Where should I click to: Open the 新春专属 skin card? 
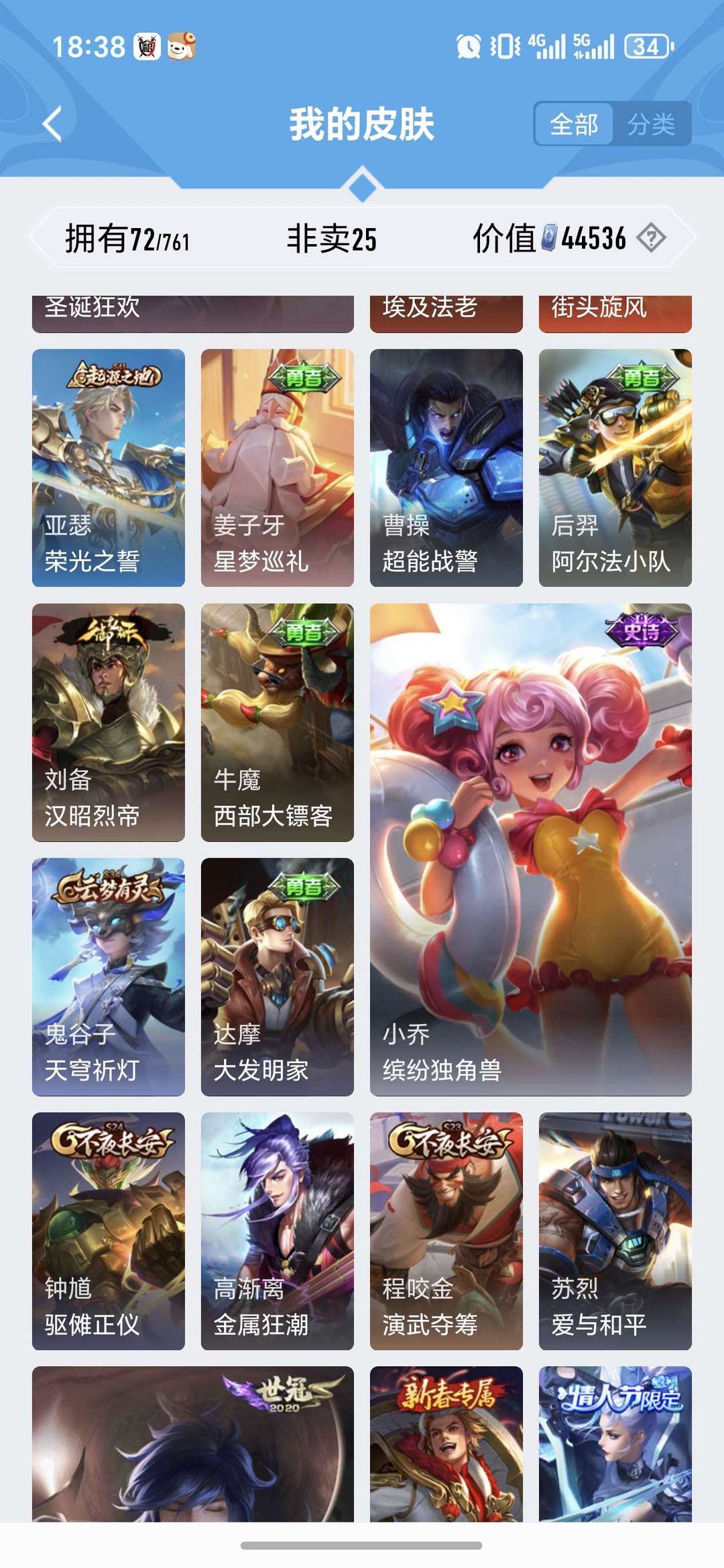(x=446, y=1442)
